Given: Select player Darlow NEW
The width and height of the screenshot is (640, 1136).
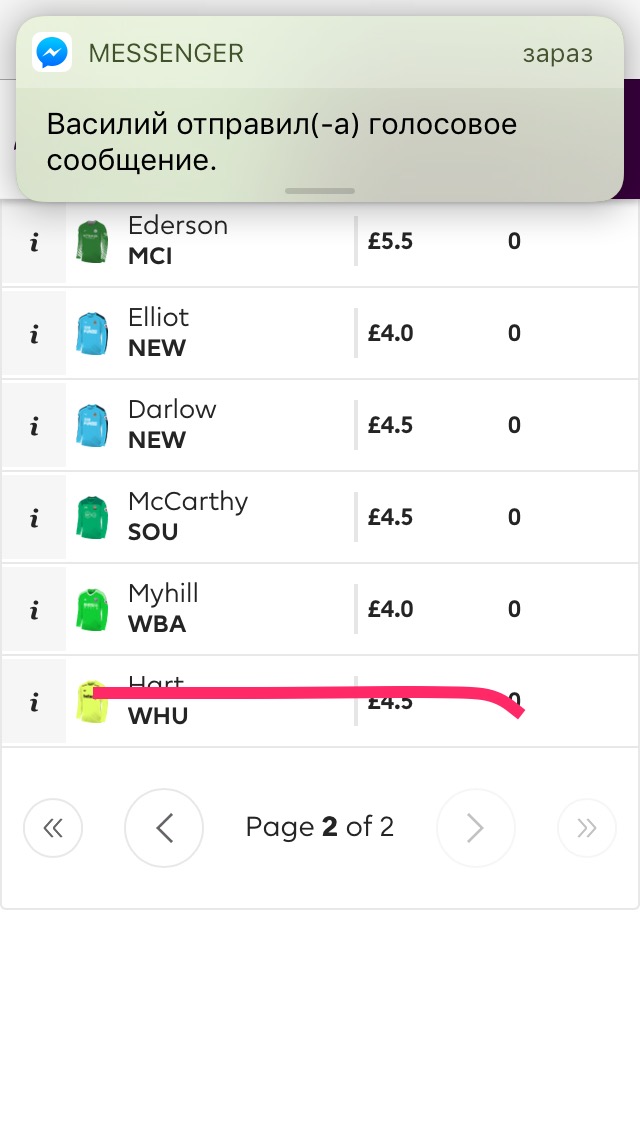Looking at the screenshot, I should tap(352, 425).
